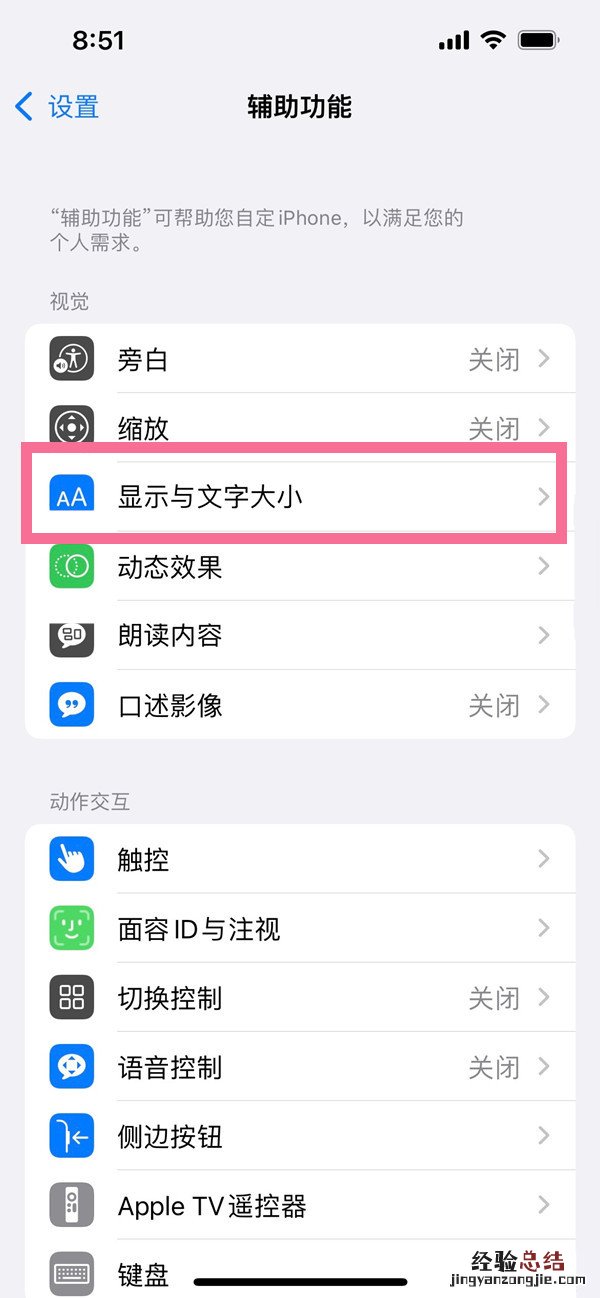Go back to 设置
Viewport: 600px width, 1298px height.
point(58,106)
